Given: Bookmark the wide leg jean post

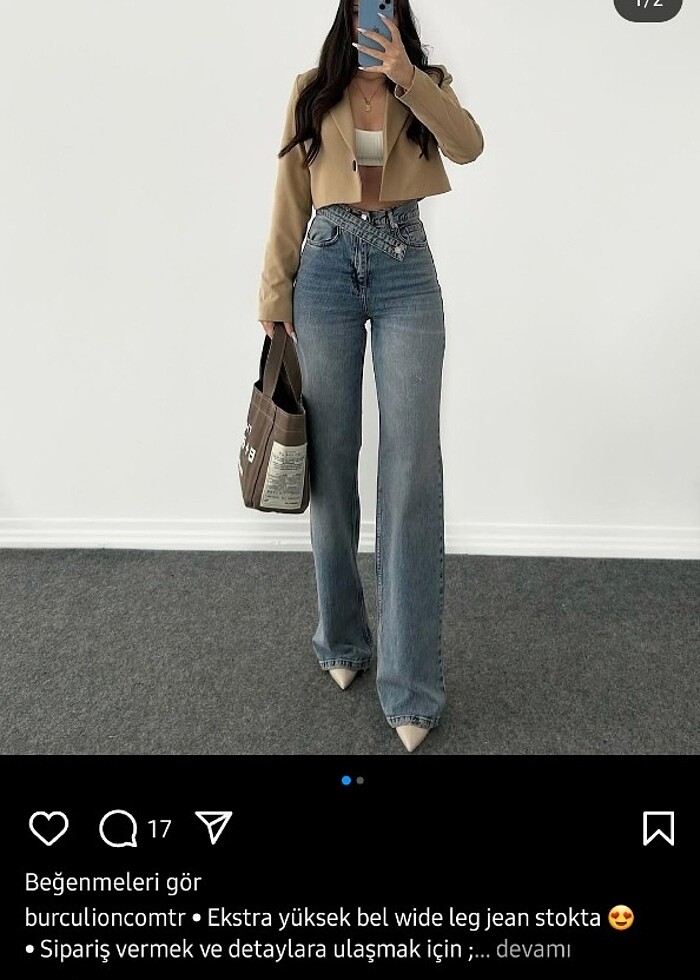Looking at the screenshot, I should point(657,828).
